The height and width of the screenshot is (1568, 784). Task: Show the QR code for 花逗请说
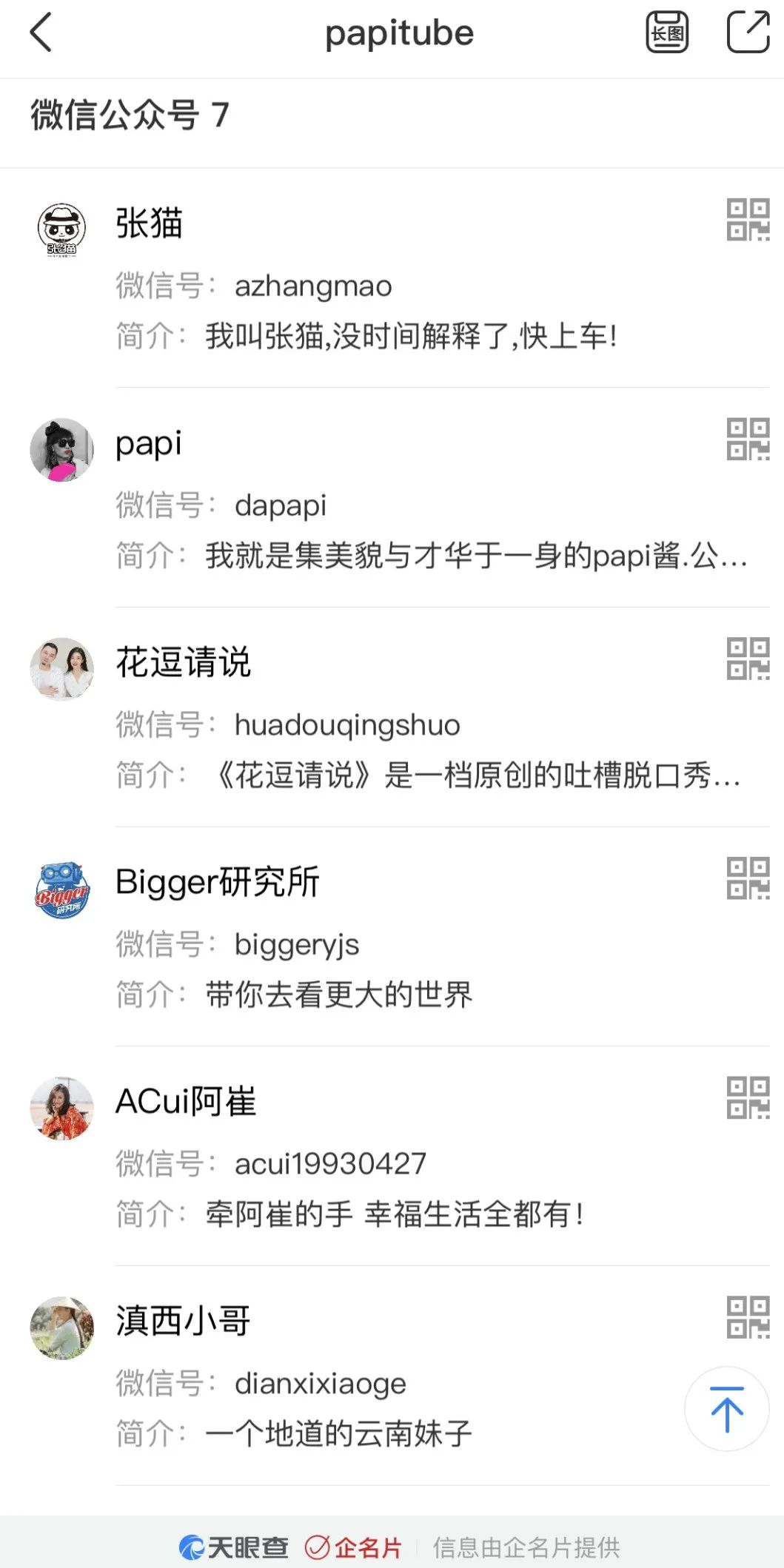pyautogui.click(x=748, y=659)
